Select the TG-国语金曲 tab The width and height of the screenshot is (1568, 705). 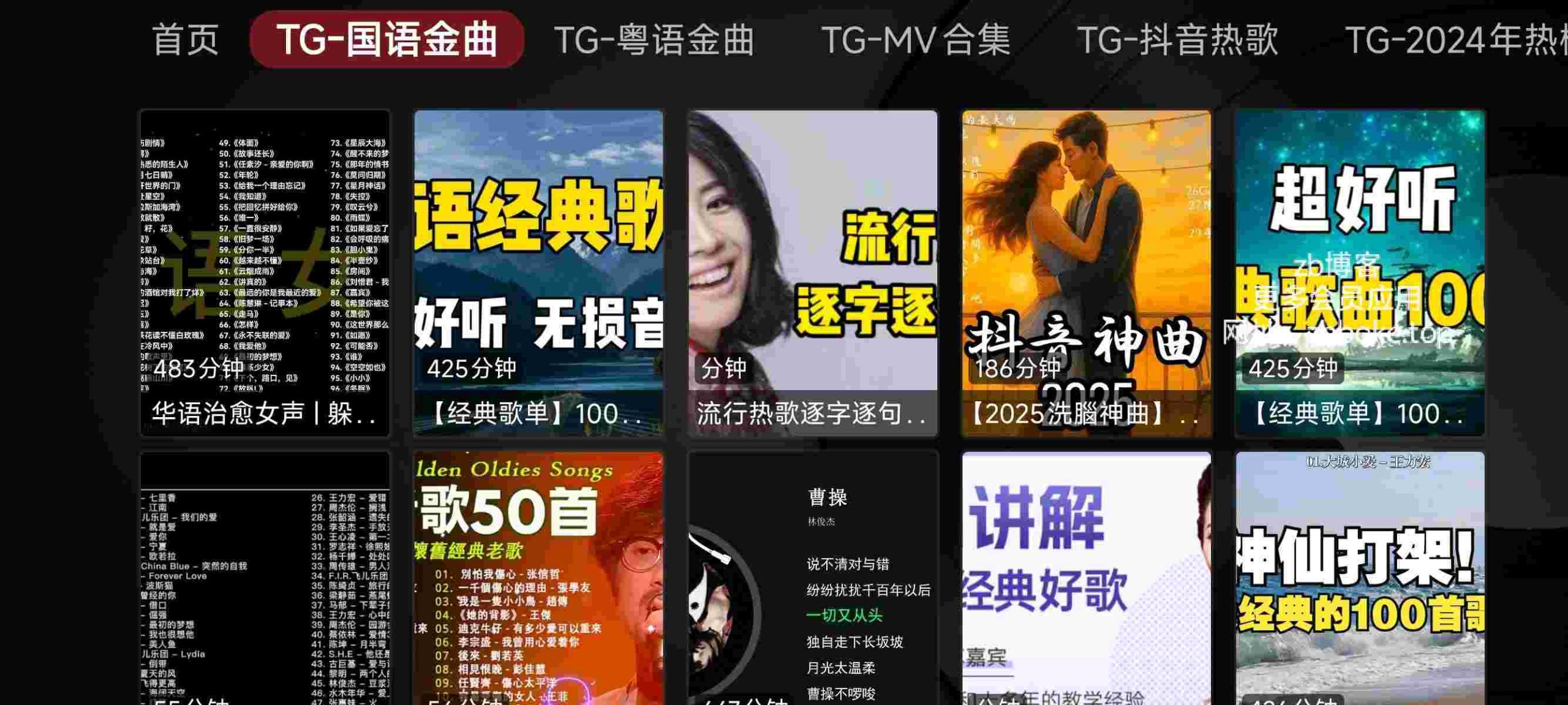[x=386, y=40]
